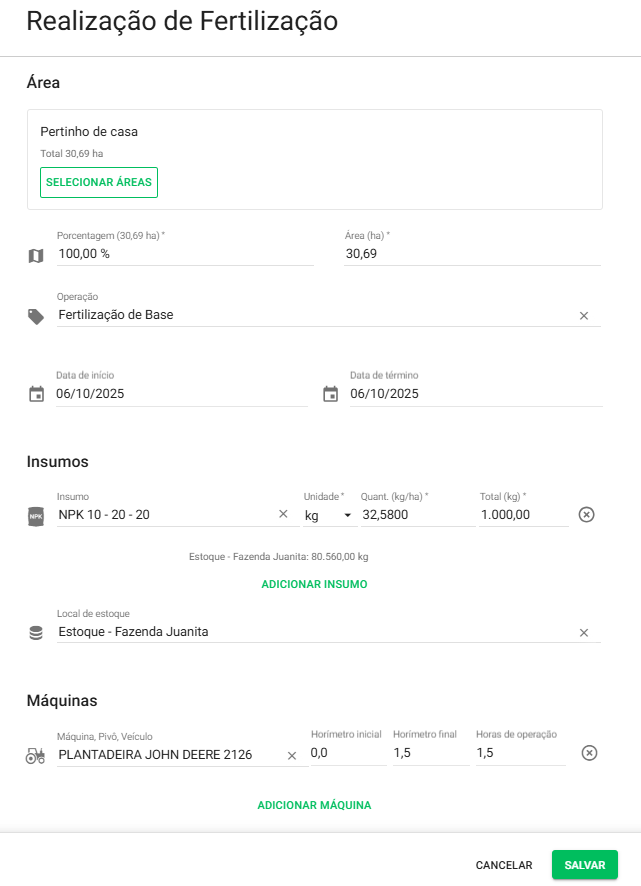Tap the Selecionar Áreas button
The width and height of the screenshot is (641, 886).
click(x=99, y=183)
